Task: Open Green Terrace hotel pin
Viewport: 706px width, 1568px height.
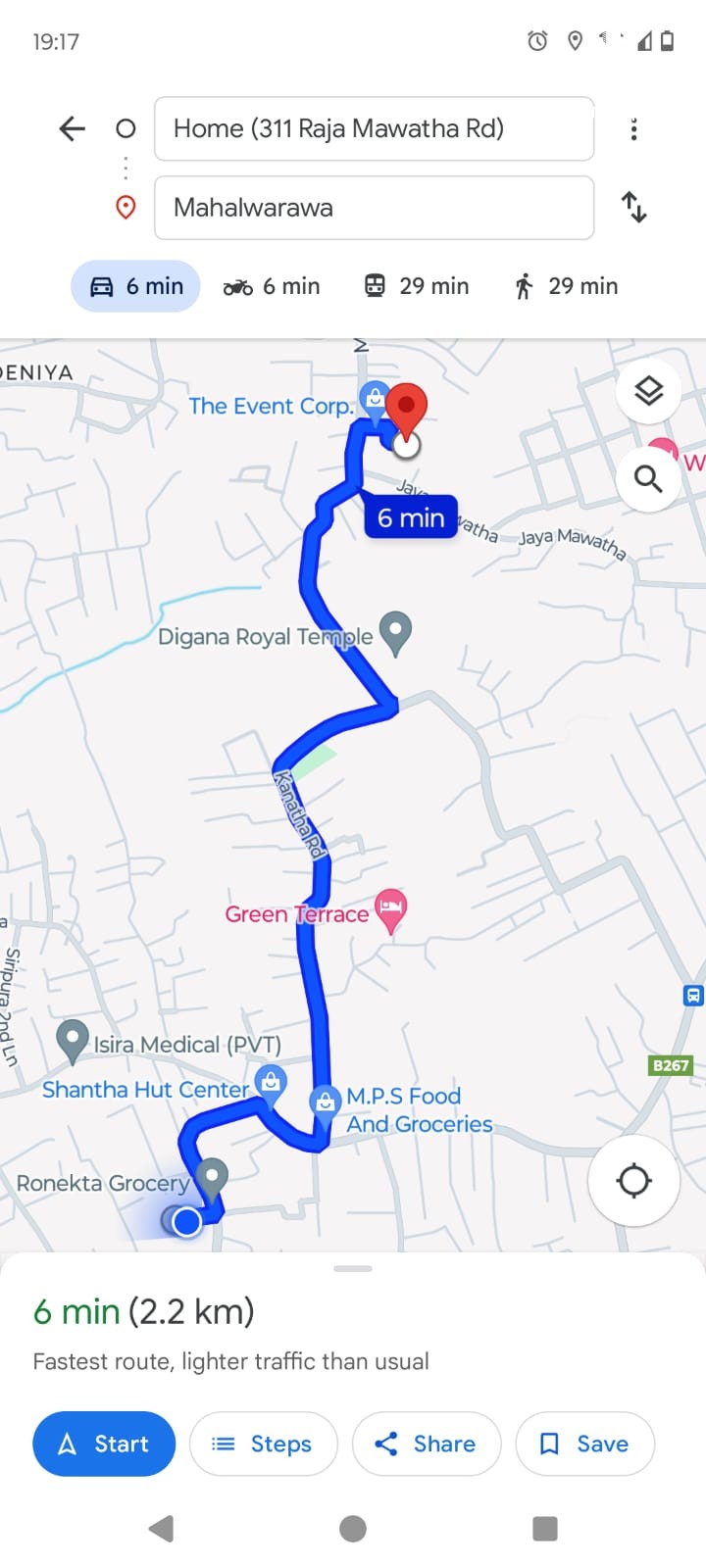Action: click(x=390, y=909)
